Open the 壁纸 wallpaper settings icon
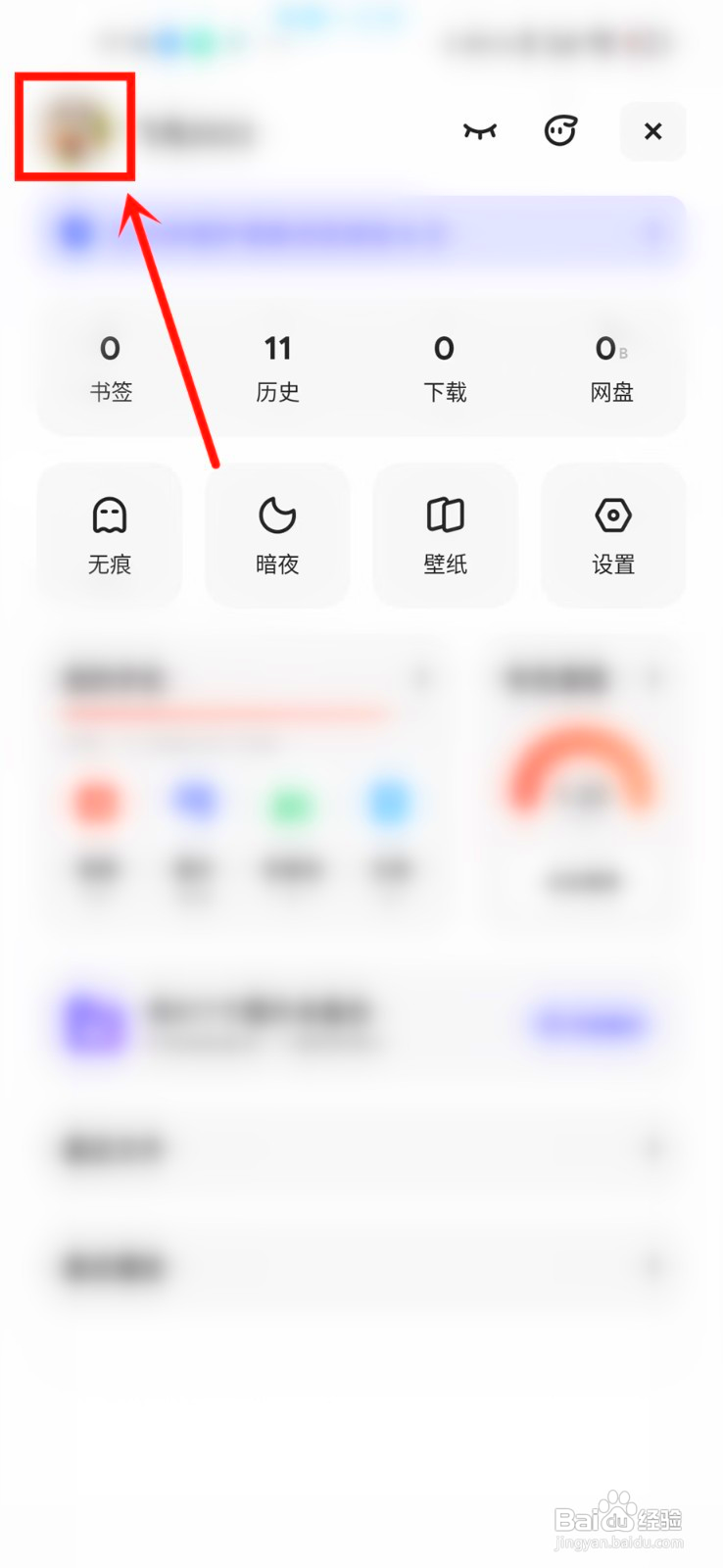The height and width of the screenshot is (1568, 723). tap(445, 535)
